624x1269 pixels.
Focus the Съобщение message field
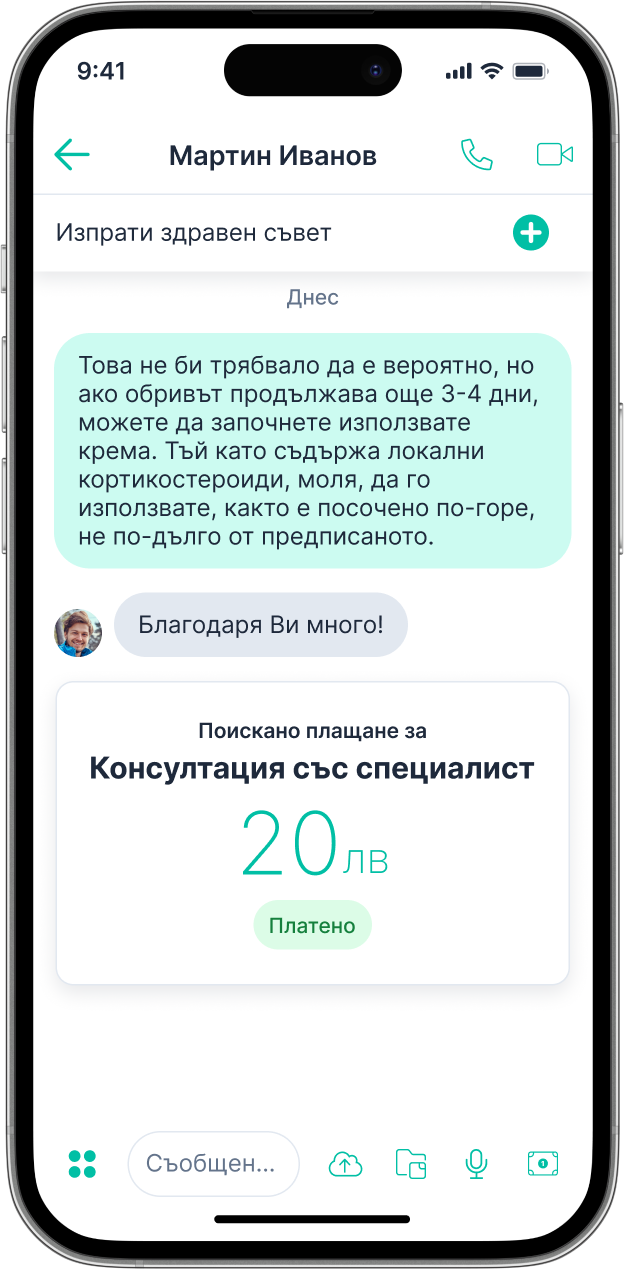pyautogui.click(x=213, y=1164)
